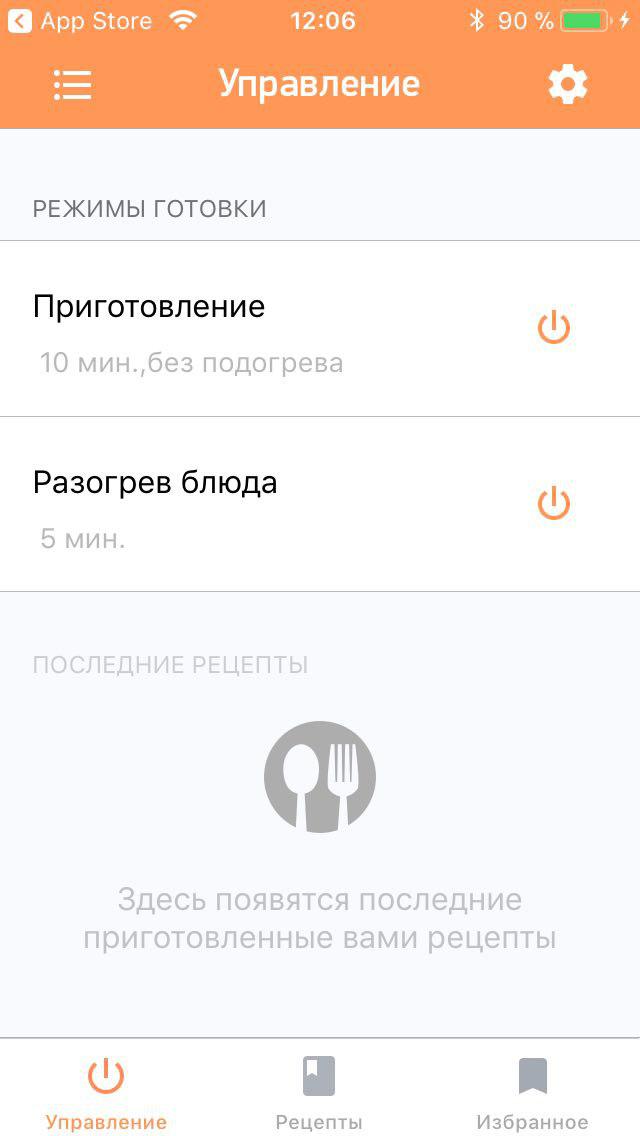The image size is (640, 1136).
Task: Start the Приготовление mode power button
Action: coord(554,328)
